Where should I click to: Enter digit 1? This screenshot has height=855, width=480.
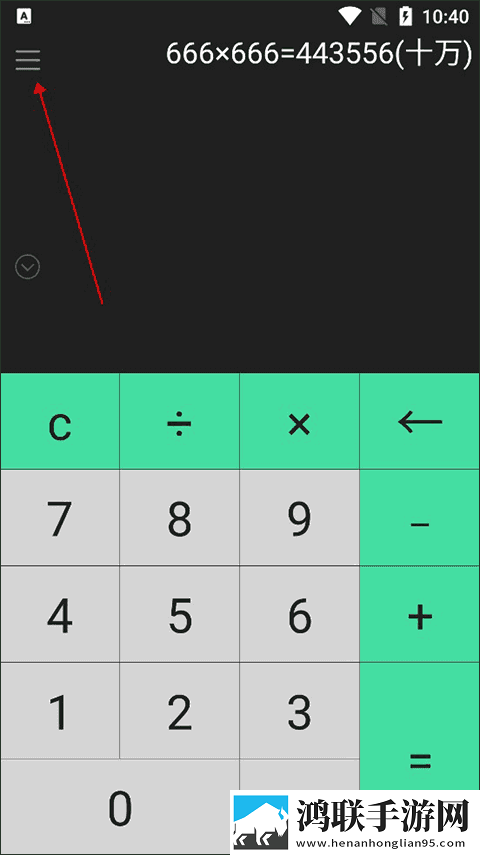(x=60, y=711)
